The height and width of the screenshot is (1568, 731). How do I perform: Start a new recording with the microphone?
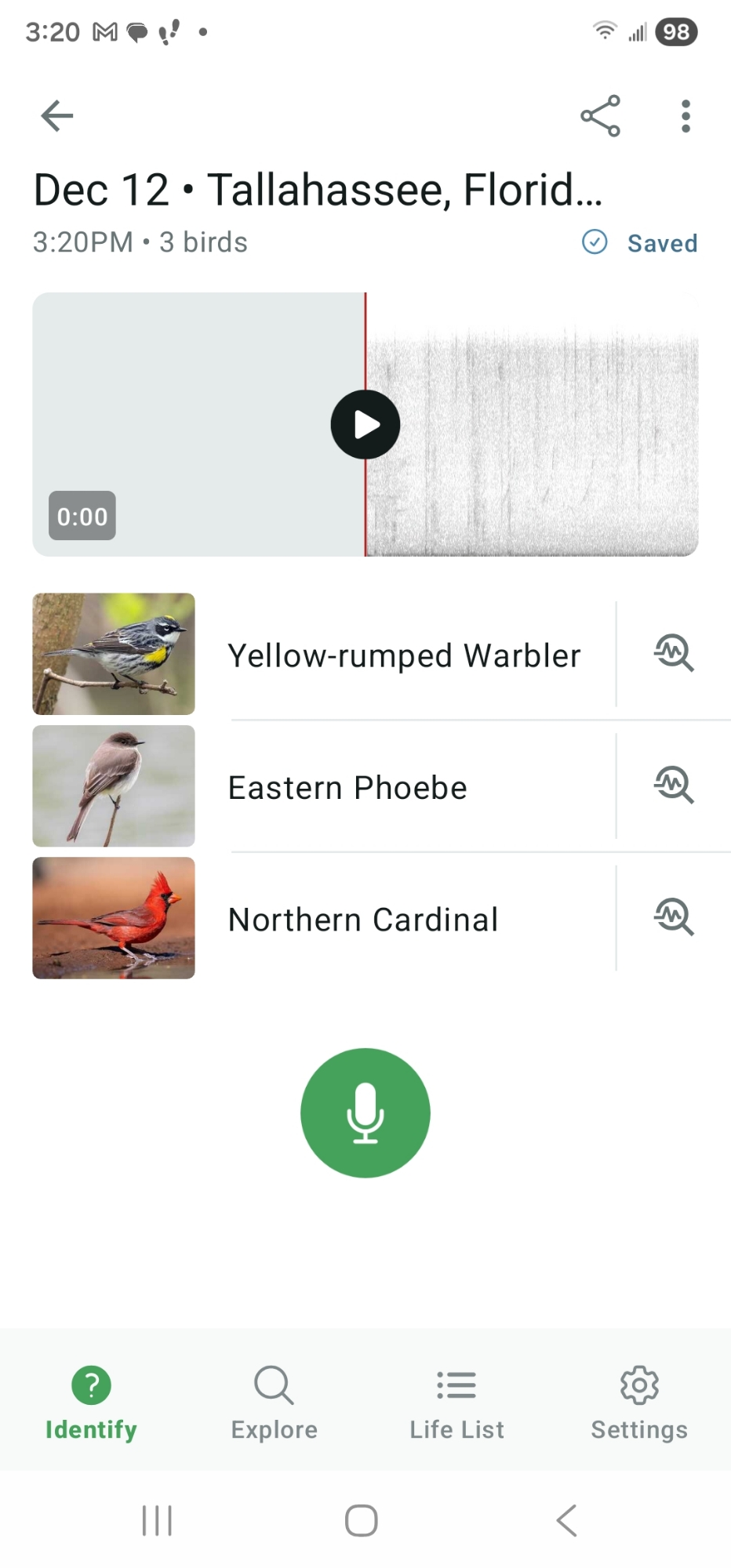click(365, 1112)
